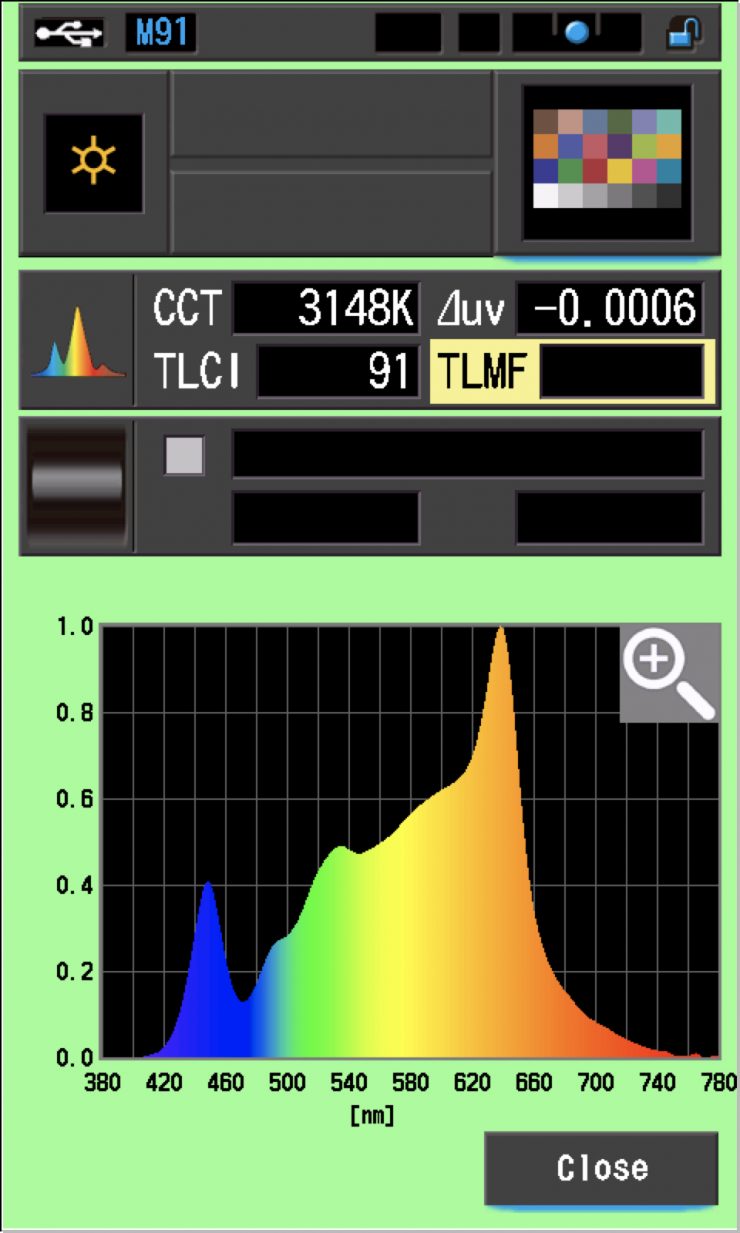The image size is (740, 1233).
Task: Zoom the spectrum graph with the magnifier
Action: pos(669,672)
